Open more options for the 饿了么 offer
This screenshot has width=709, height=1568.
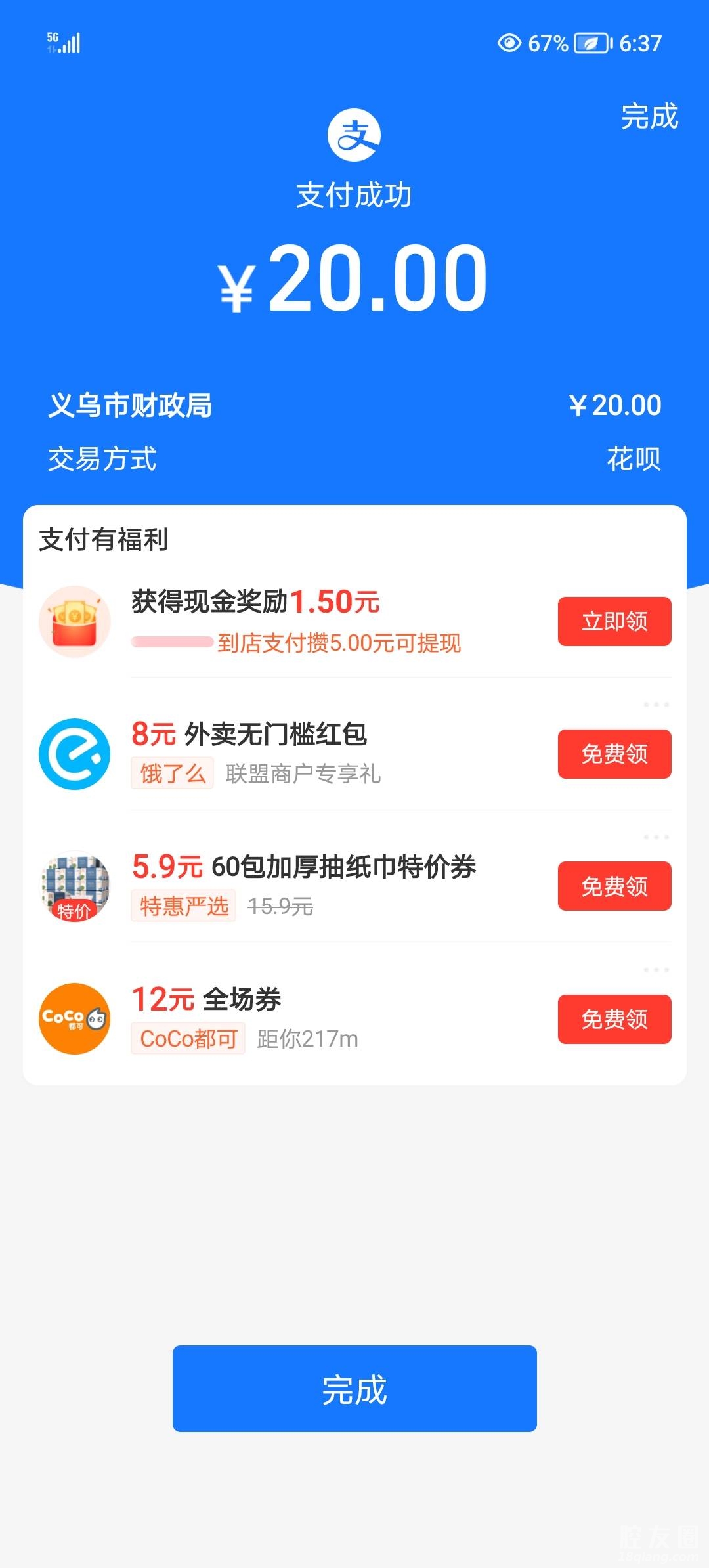[656, 705]
